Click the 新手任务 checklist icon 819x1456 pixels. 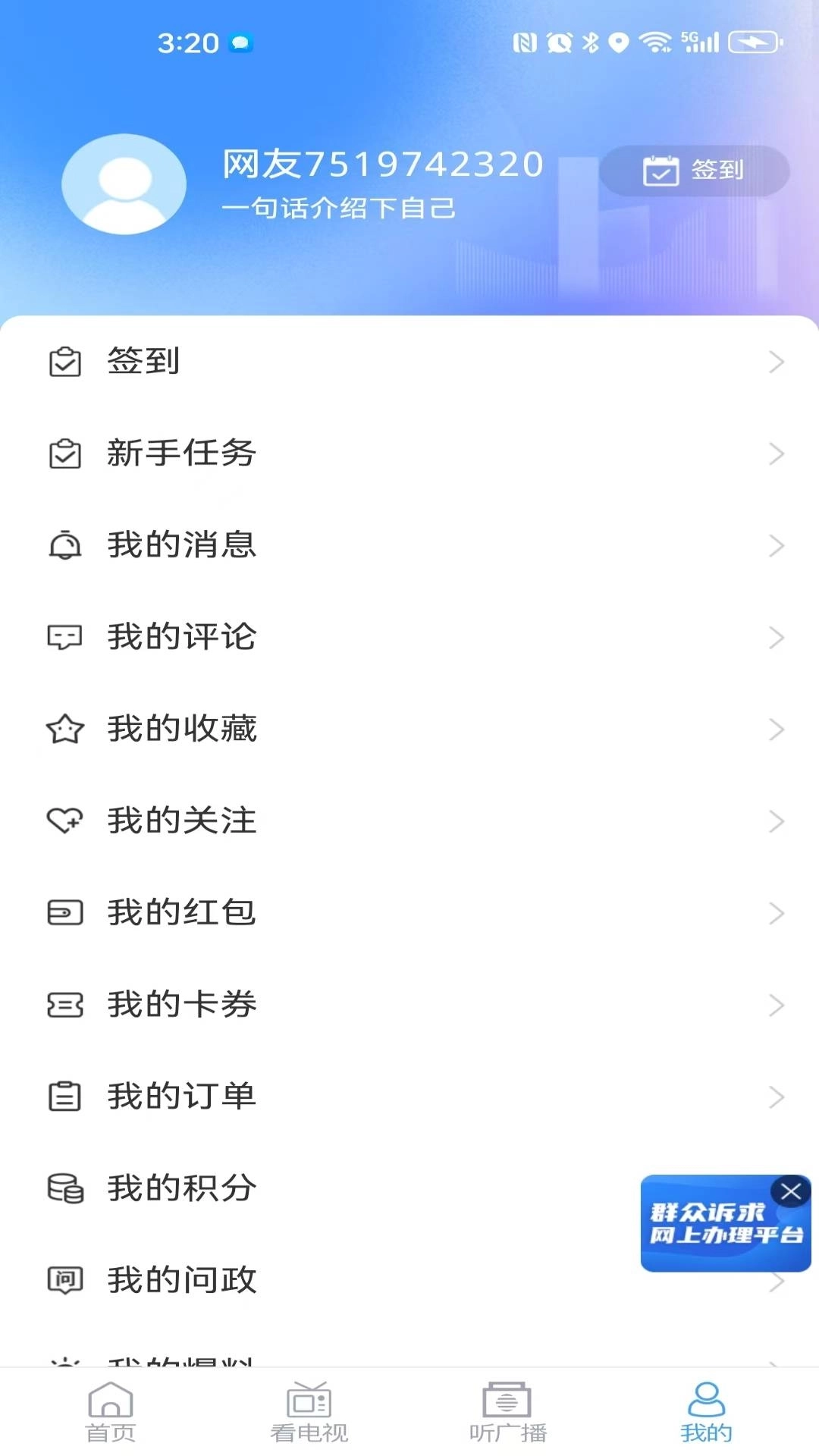64,453
